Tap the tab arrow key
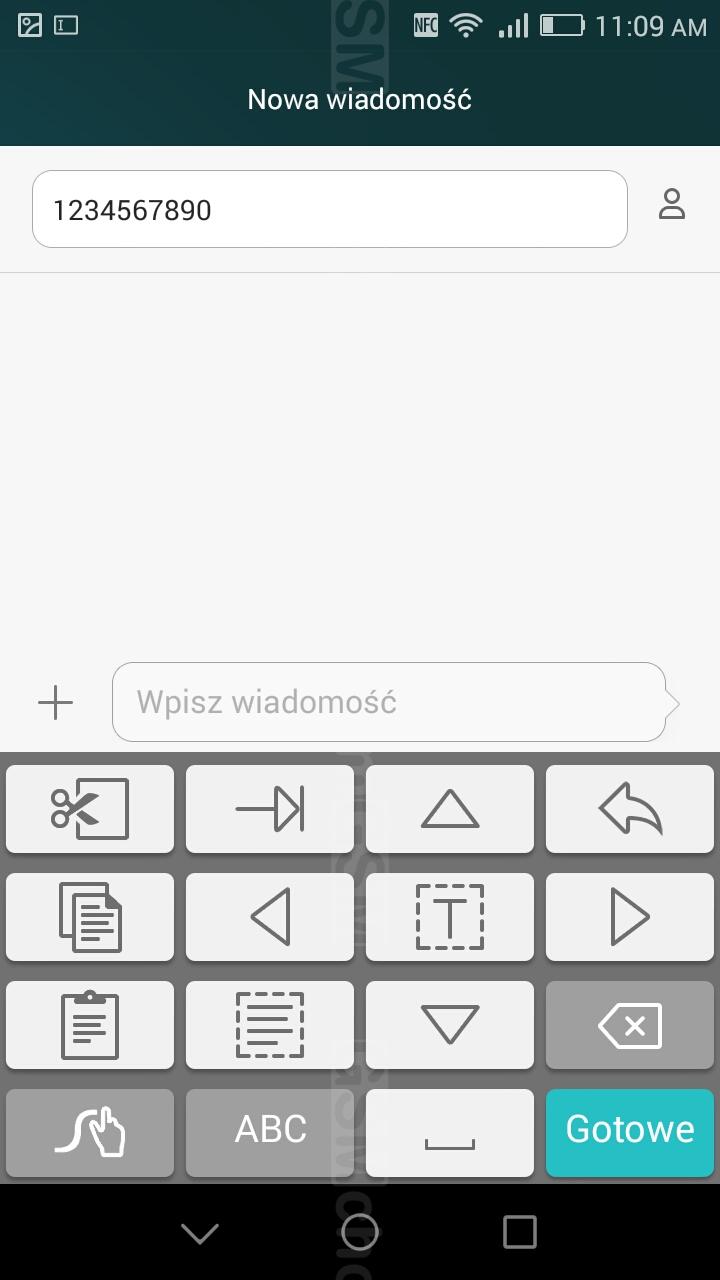 point(270,809)
